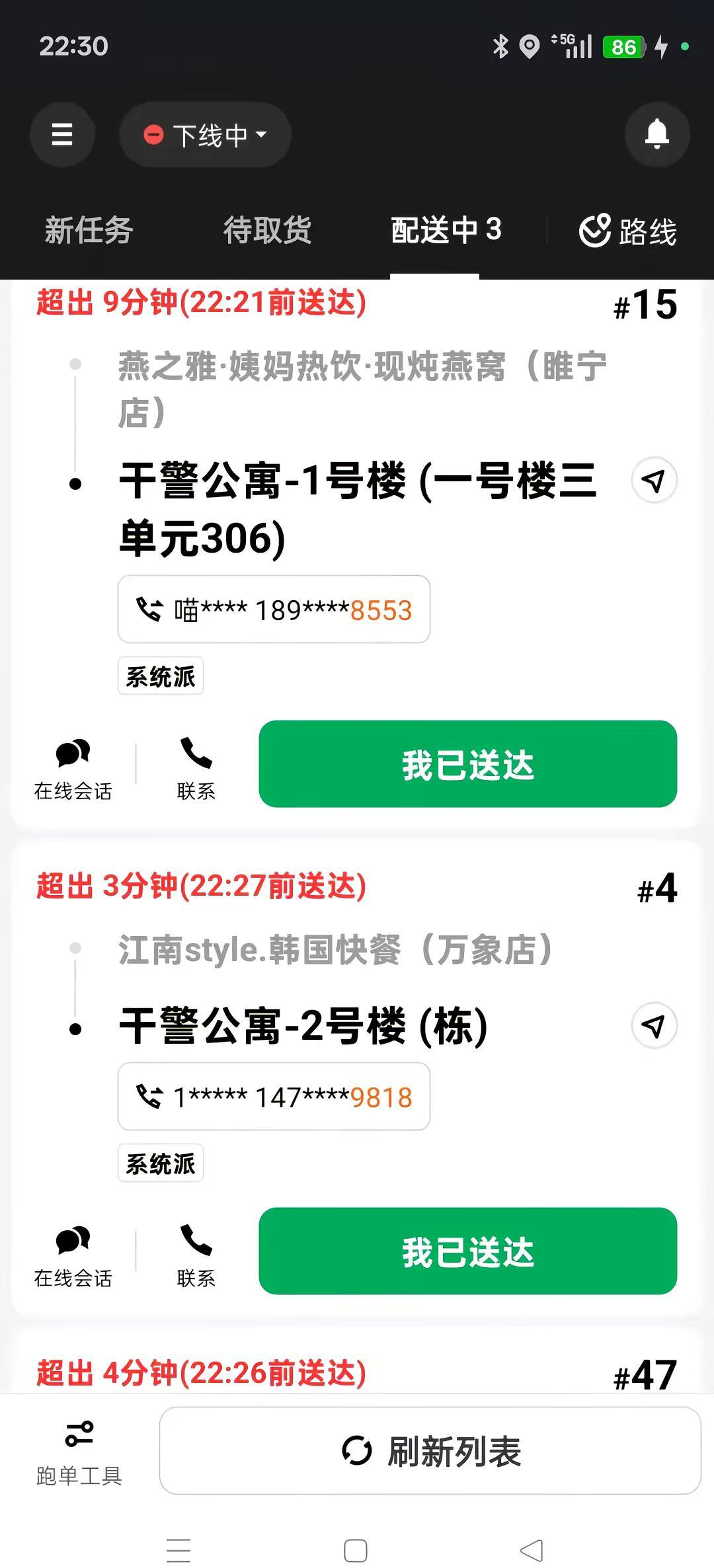Tap 联系 for order #4
The width and height of the screenshot is (714, 1568).
196,1255
